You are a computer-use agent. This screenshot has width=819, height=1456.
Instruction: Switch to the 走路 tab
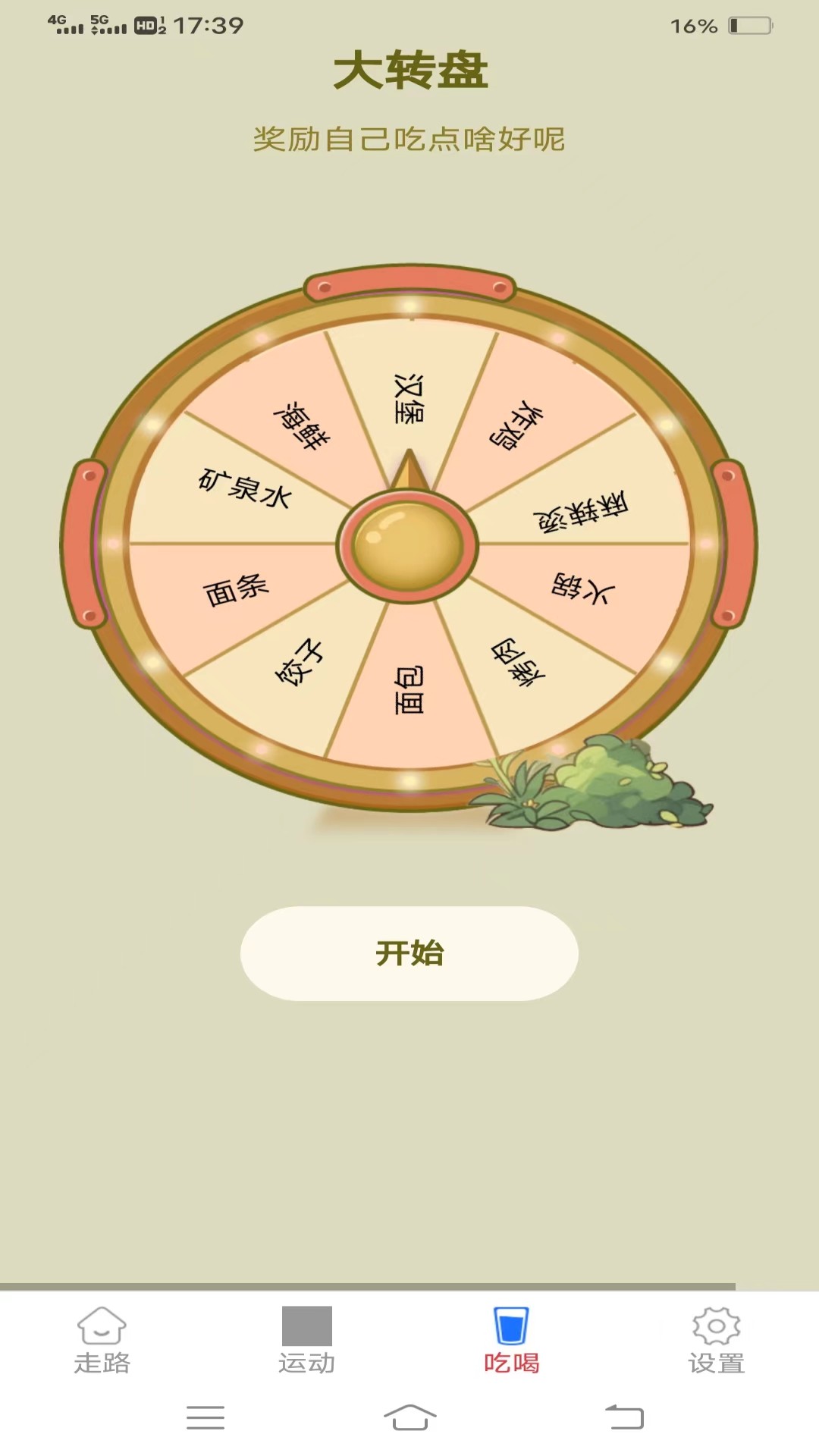[102, 1341]
